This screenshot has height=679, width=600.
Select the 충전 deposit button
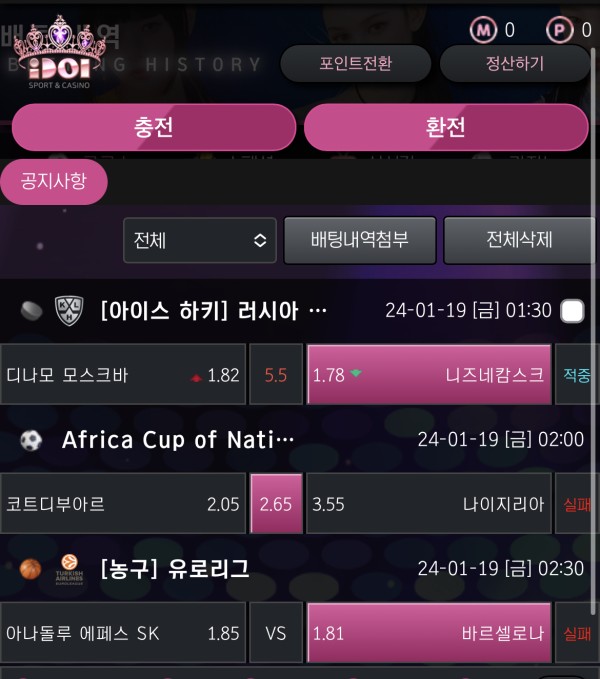click(x=153, y=128)
